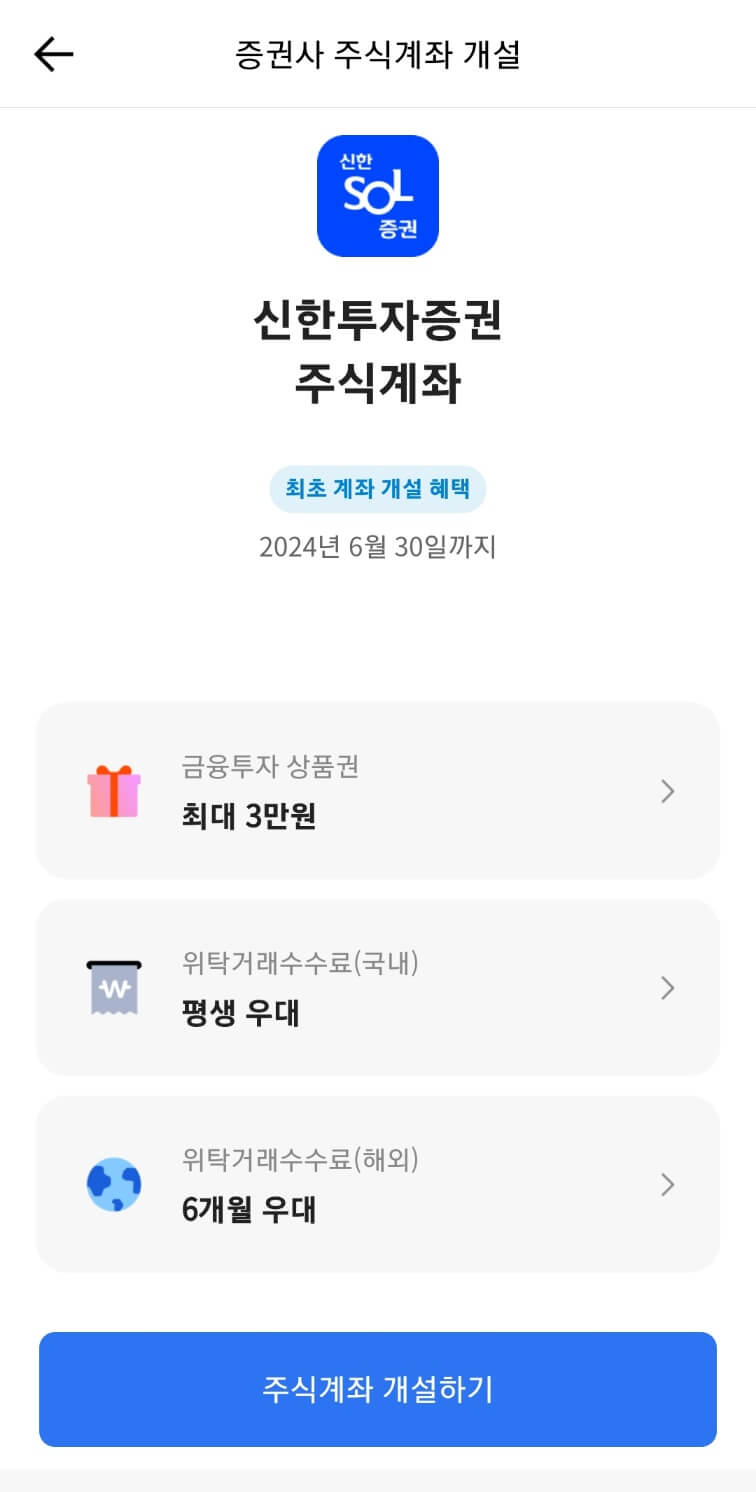
Task: Expand the 6개월 우대 overseas fee detail
Action: [668, 1184]
